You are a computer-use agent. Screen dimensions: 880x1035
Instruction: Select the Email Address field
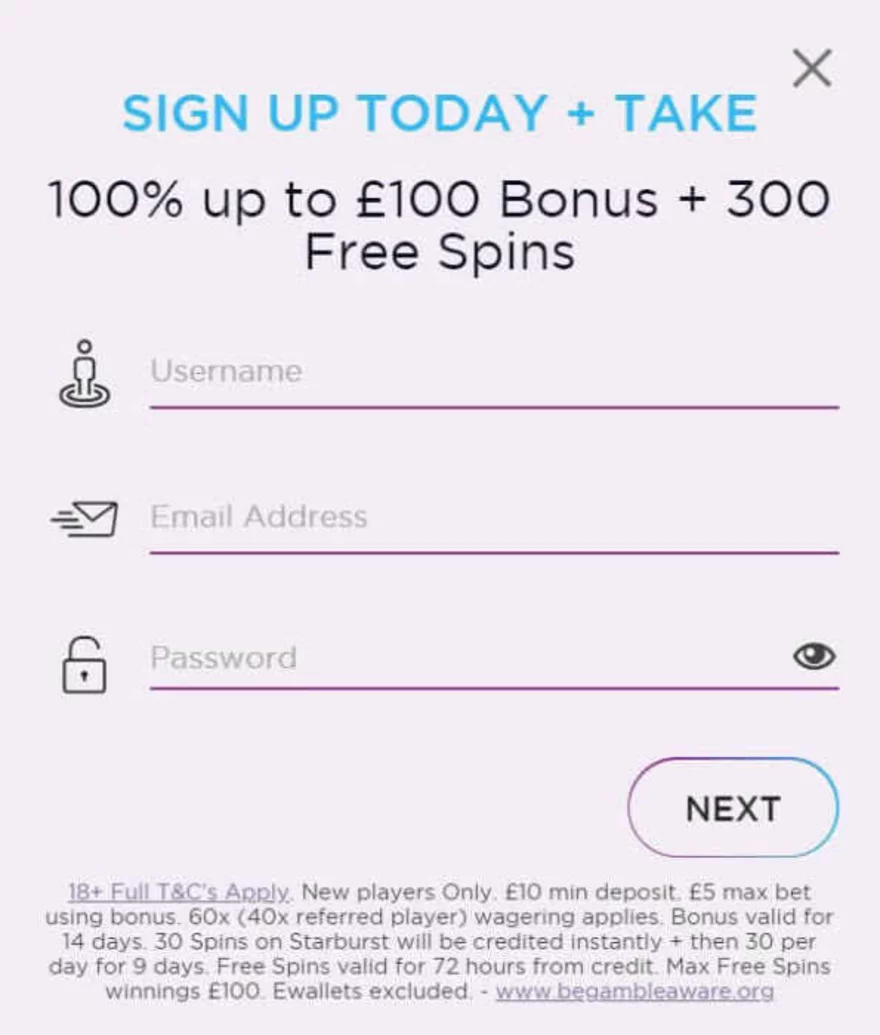492,517
